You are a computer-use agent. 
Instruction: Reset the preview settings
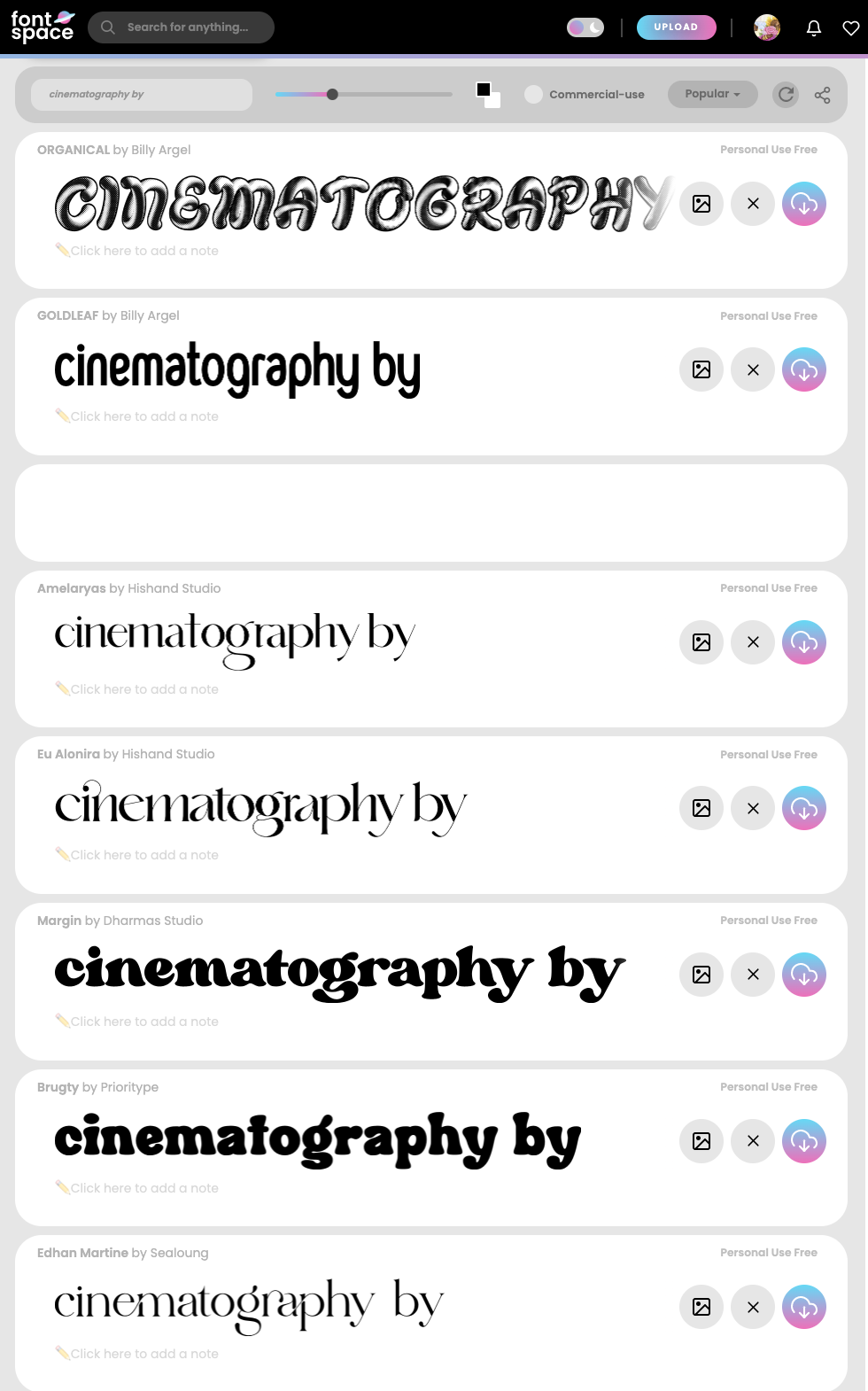click(786, 94)
